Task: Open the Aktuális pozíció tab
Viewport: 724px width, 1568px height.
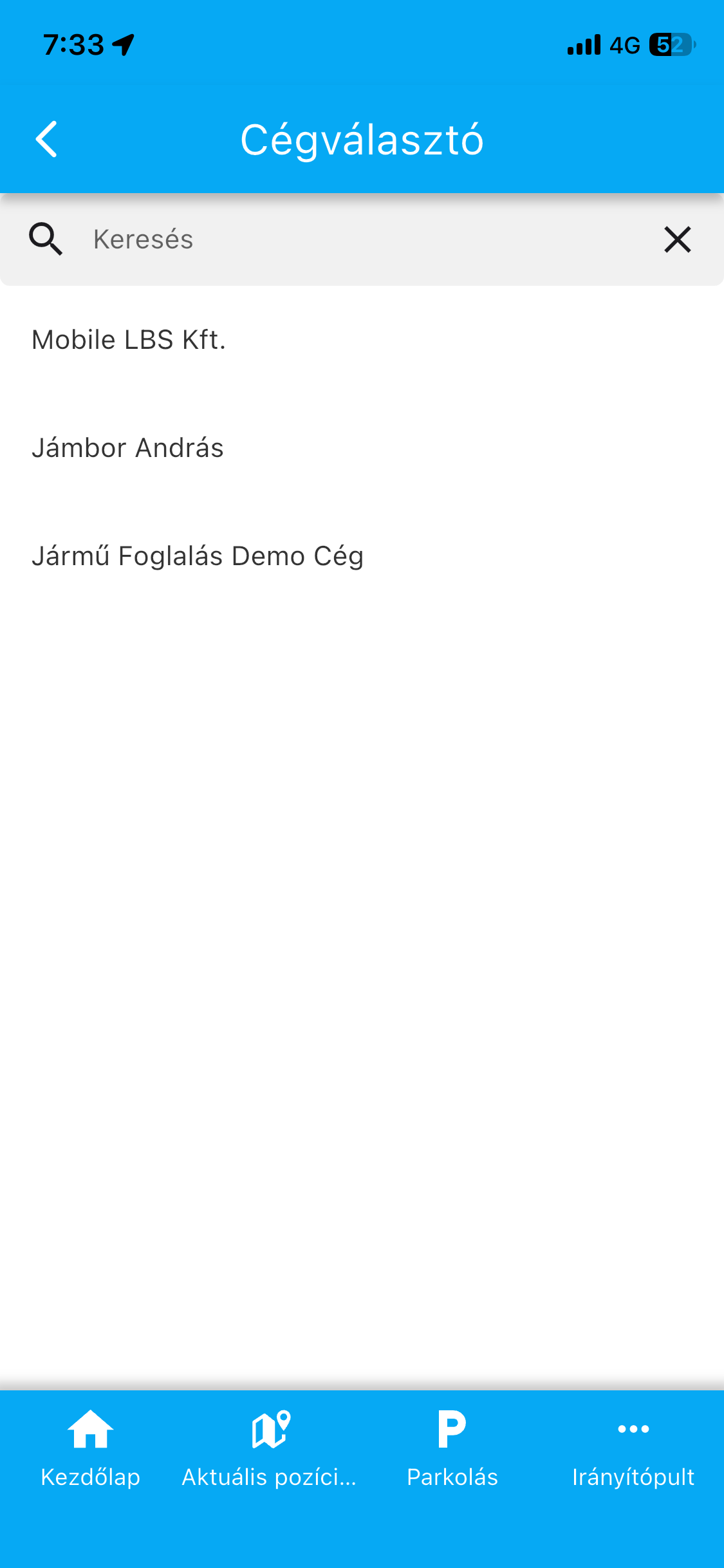Action: [x=270, y=1448]
